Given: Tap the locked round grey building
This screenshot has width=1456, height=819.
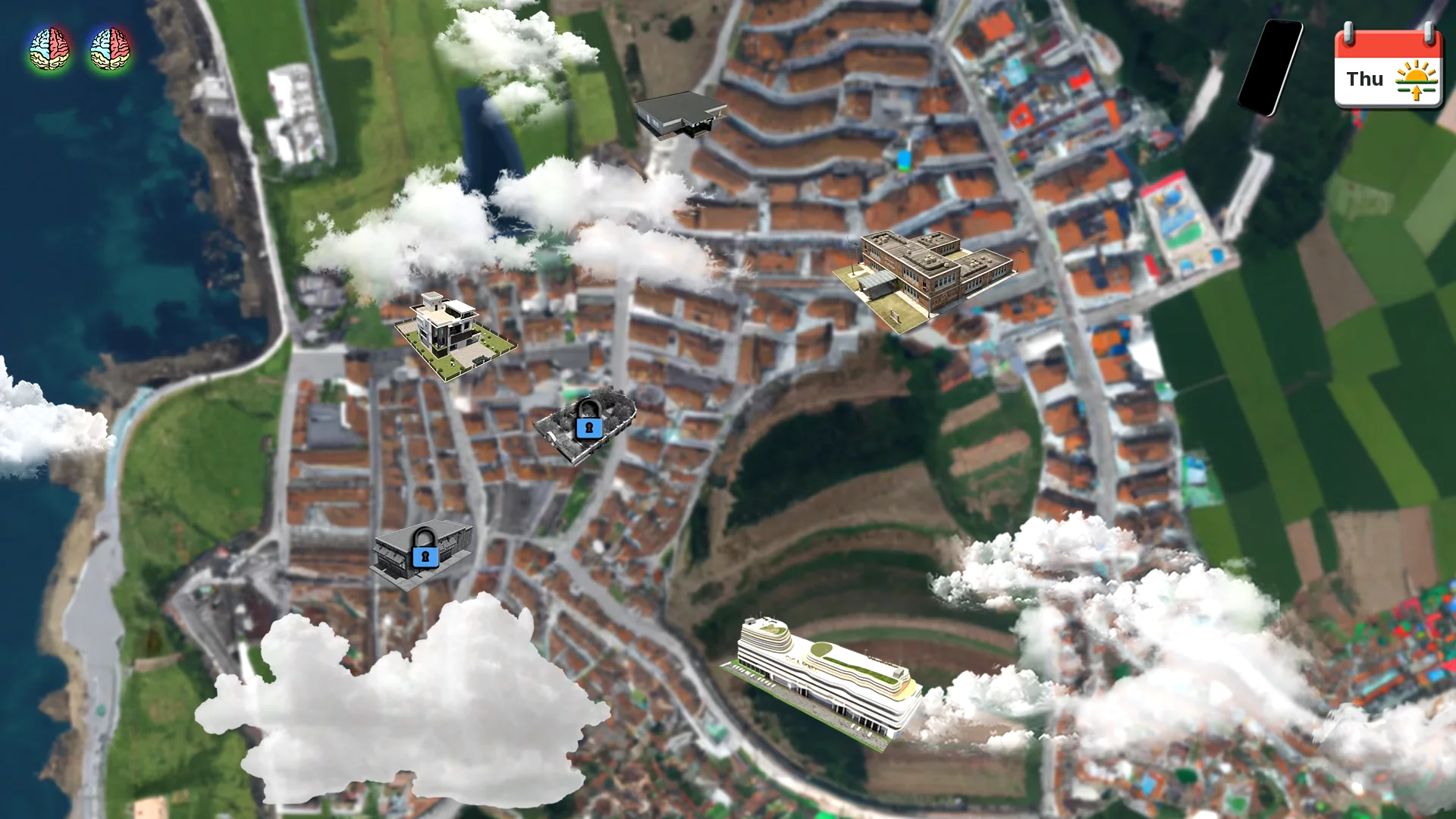Looking at the screenshot, I should (585, 425).
